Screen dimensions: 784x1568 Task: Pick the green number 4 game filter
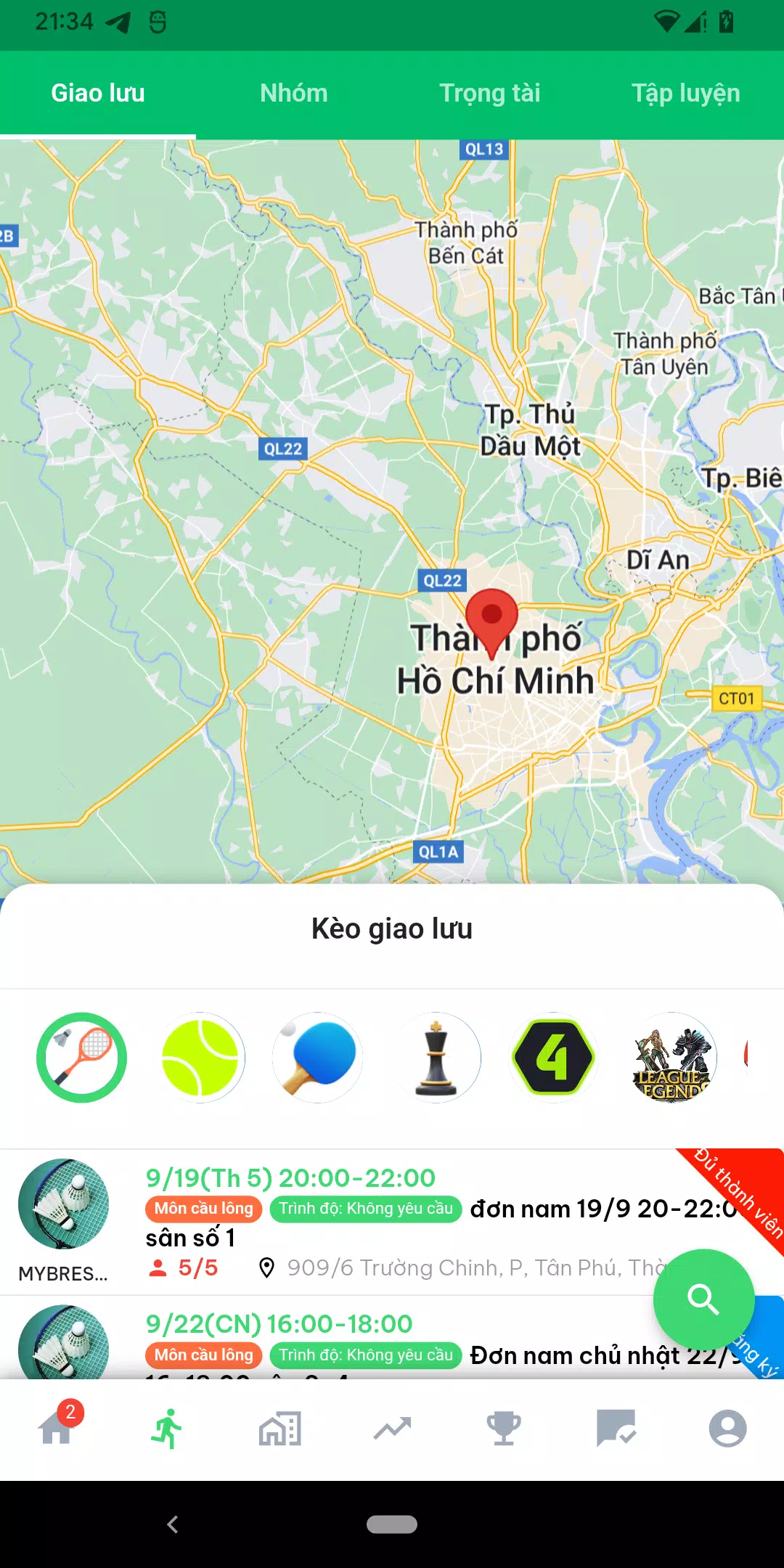click(x=554, y=1058)
